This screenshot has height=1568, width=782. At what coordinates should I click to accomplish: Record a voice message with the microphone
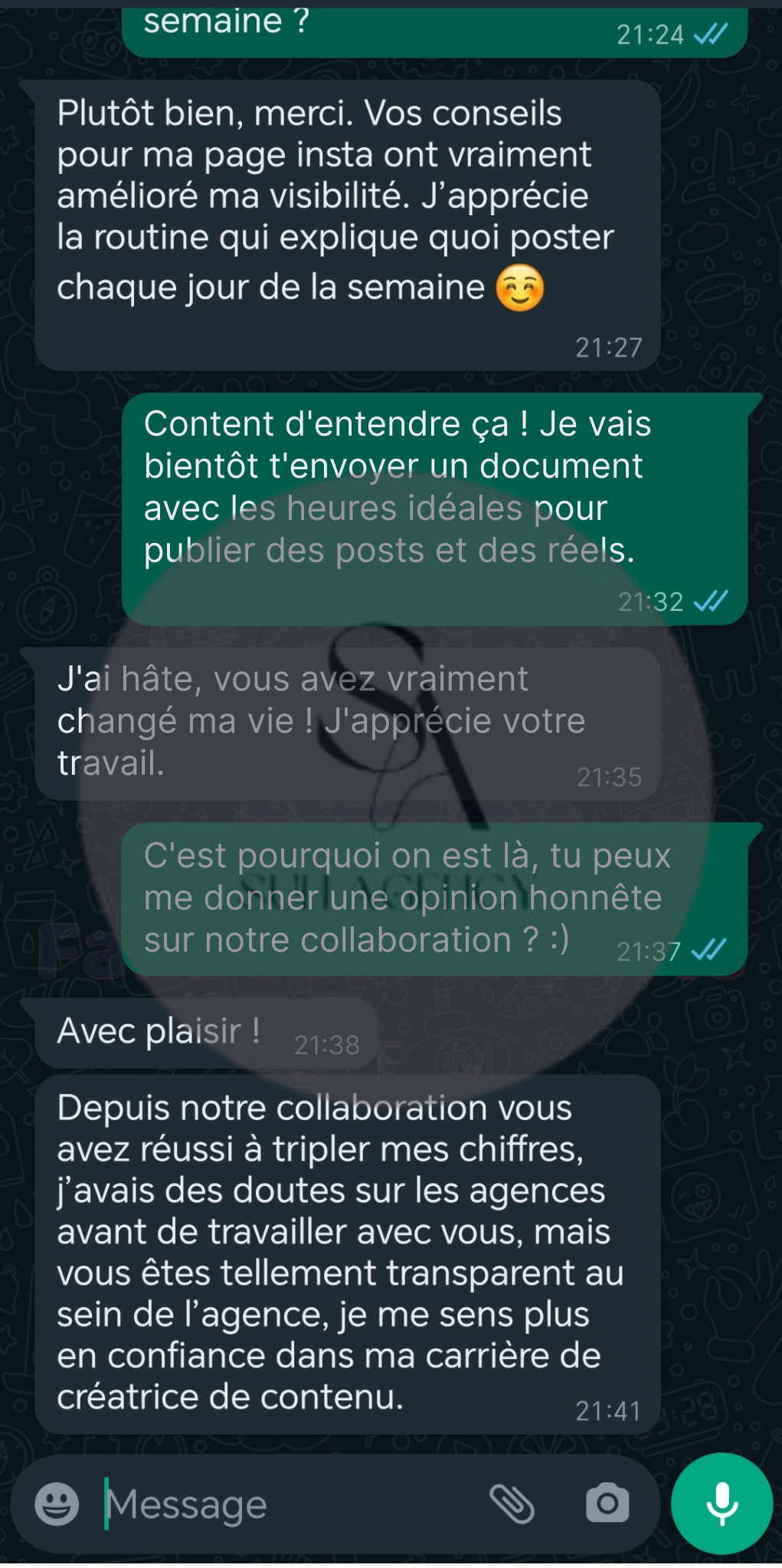[x=721, y=1504]
